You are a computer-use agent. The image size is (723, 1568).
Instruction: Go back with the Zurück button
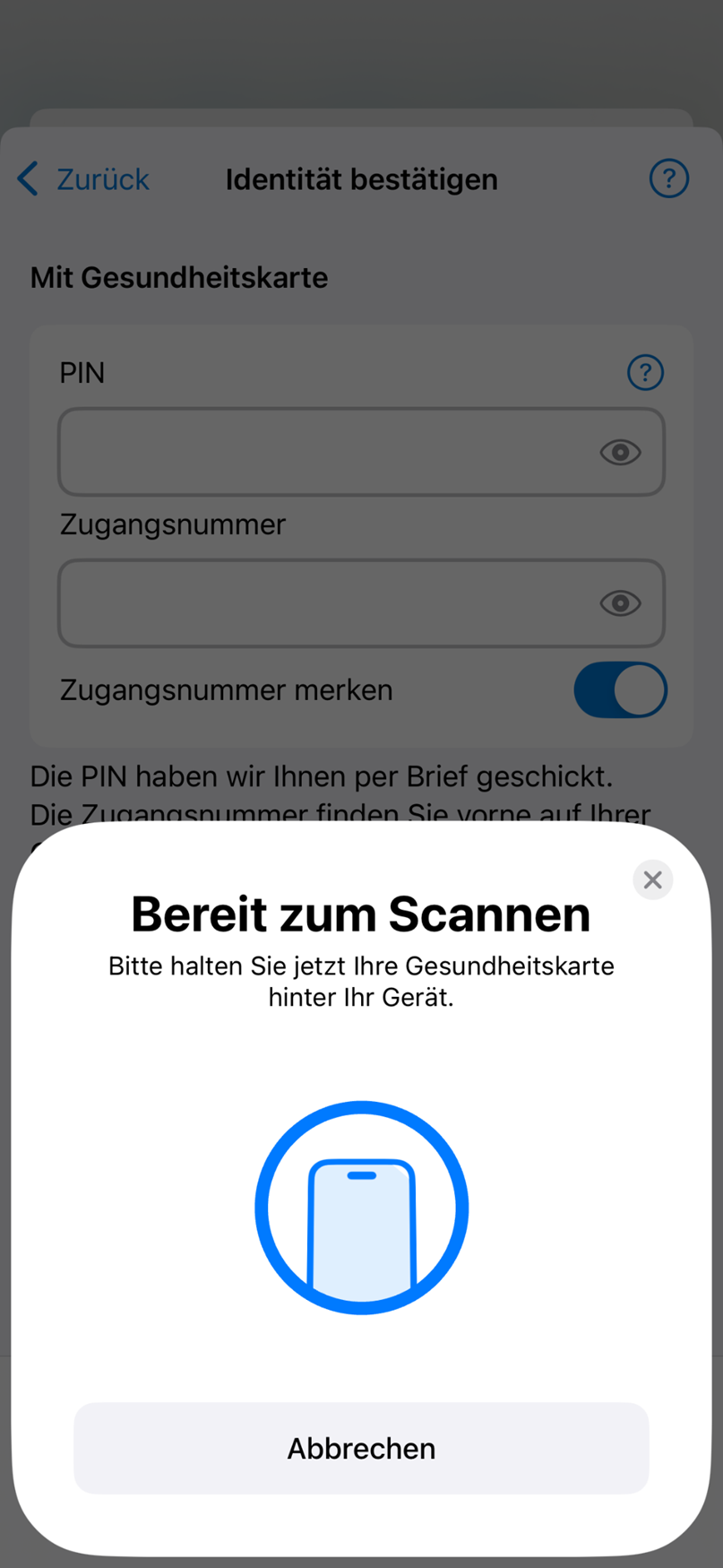[x=83, y=179]
